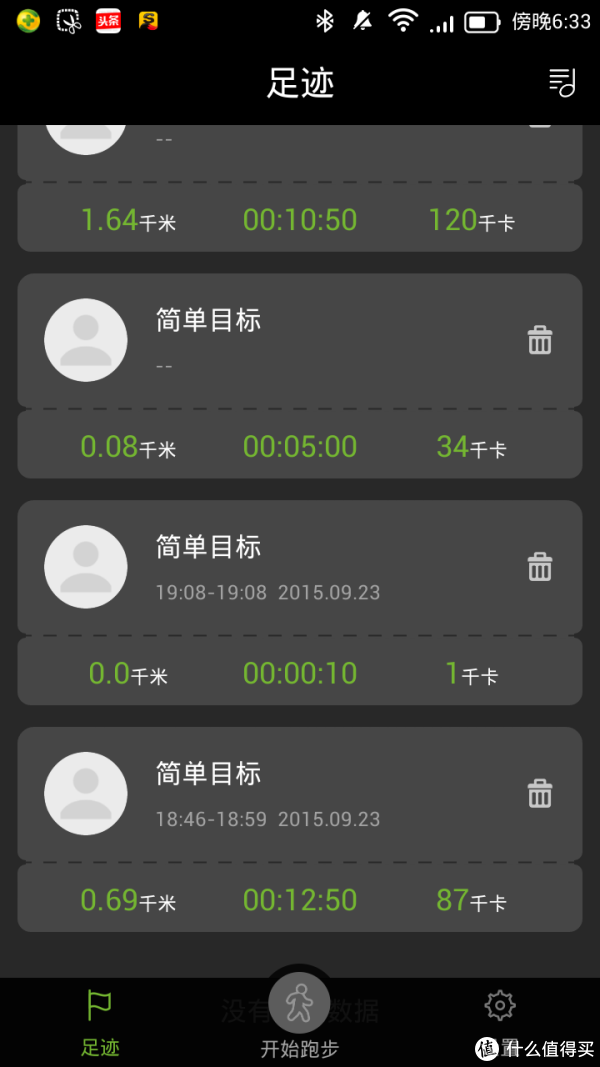View details of the 1.64 km run
The width and height of the screenshot is (600, 1067).
click(x=300, y=218)
